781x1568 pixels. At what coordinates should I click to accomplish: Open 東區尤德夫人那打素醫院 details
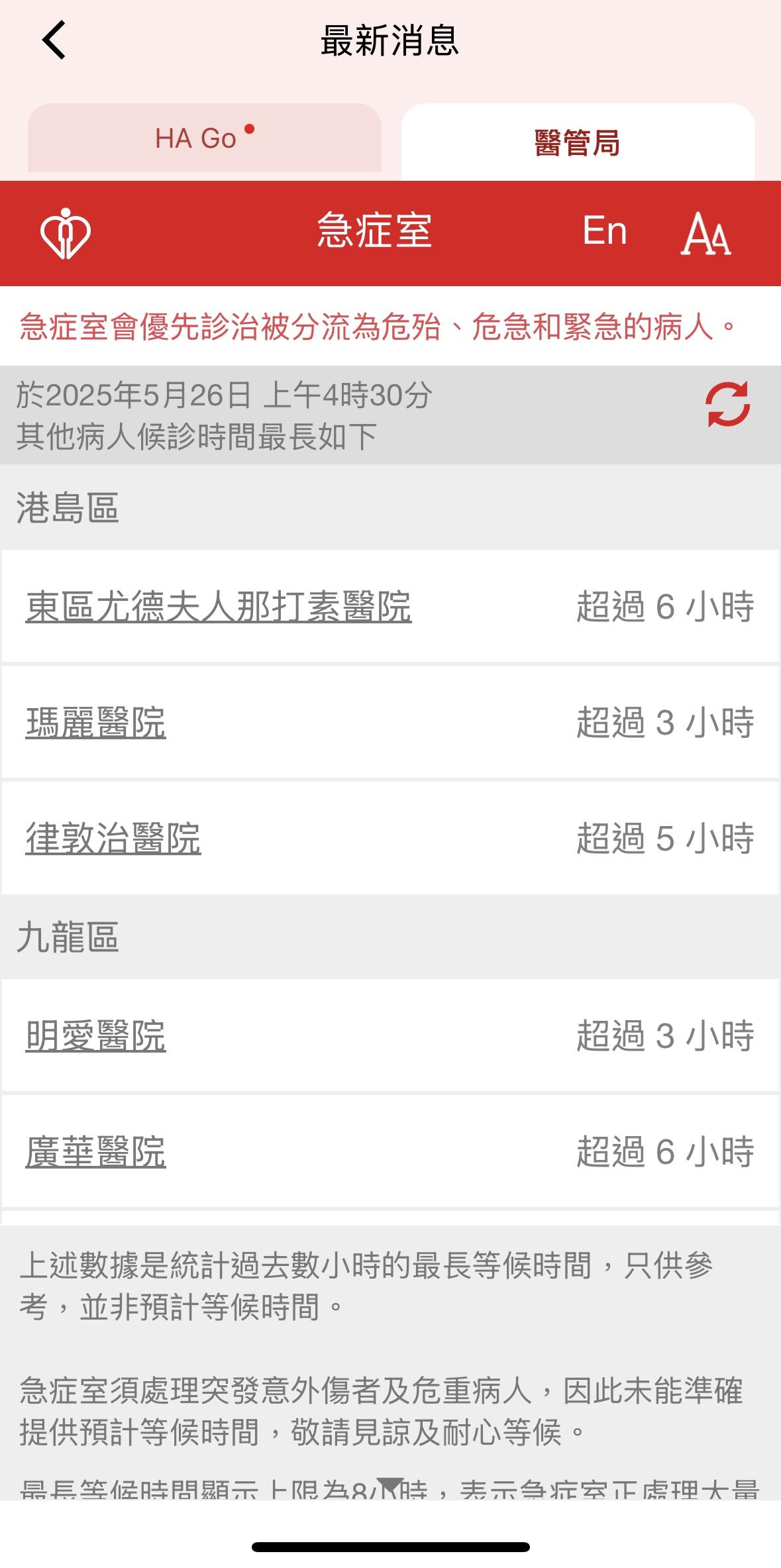[x=219, y=607]
